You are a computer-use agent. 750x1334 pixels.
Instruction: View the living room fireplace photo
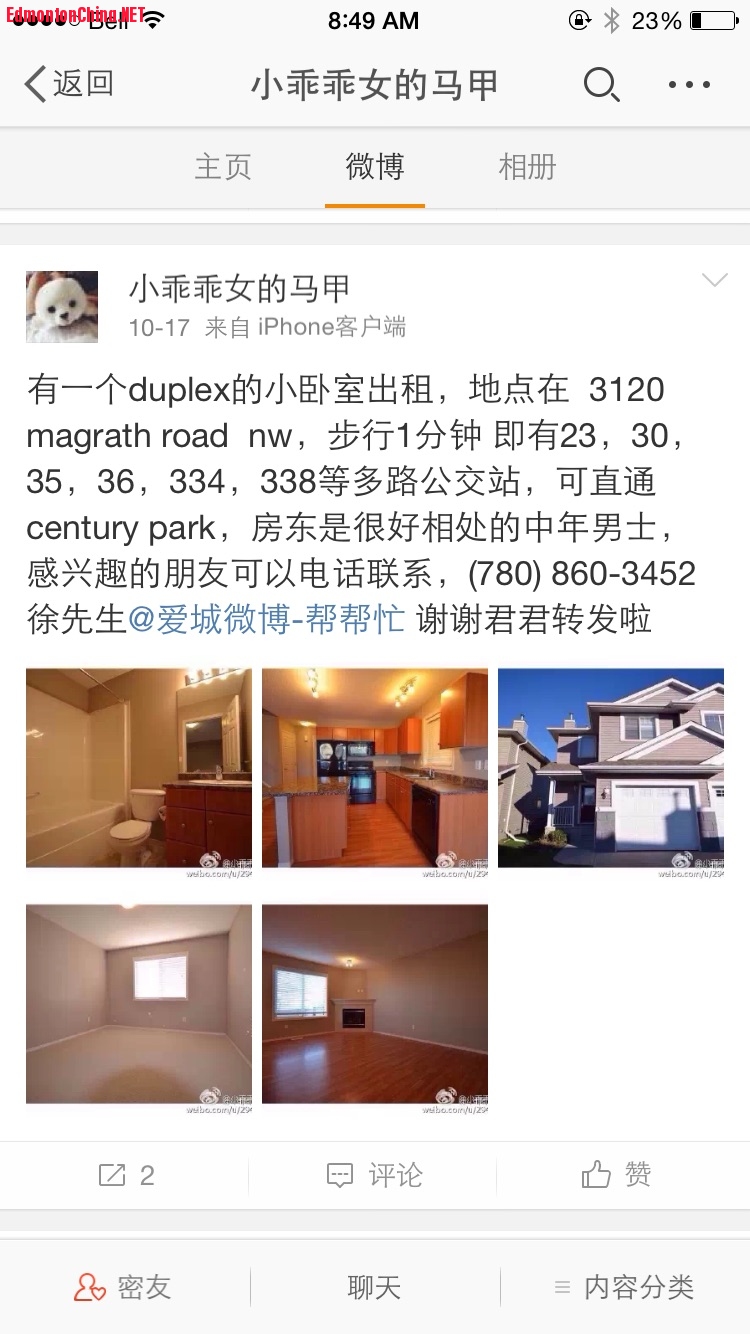pyautogui.click(x=375, y=1003)
